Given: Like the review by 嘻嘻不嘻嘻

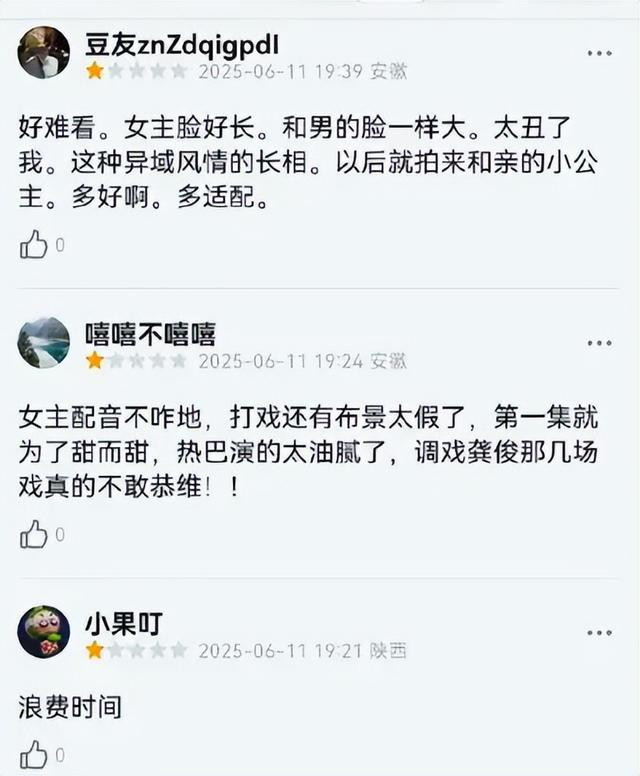Looking at the screenshot, I should click(34, 534).
